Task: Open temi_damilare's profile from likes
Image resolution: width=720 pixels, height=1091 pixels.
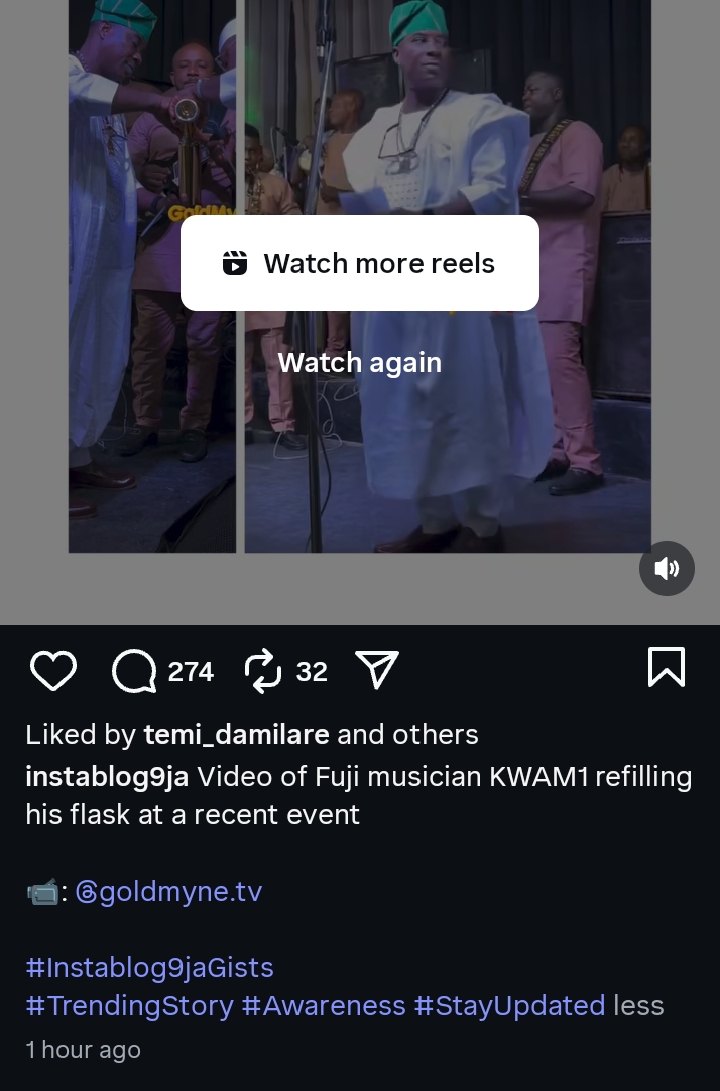Action: tap(236, 735)
